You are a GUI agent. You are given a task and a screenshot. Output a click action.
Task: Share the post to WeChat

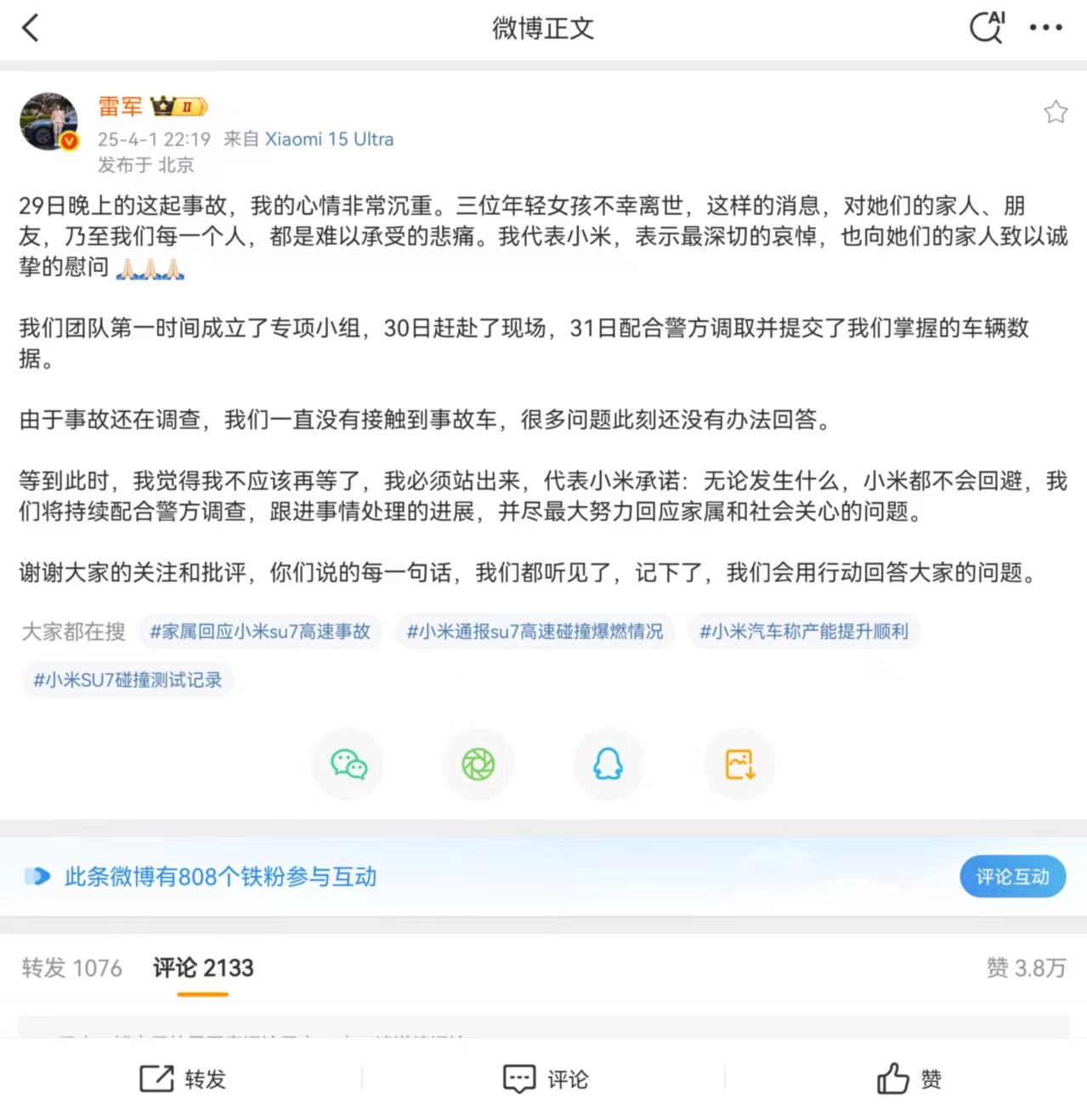(348, 765)
